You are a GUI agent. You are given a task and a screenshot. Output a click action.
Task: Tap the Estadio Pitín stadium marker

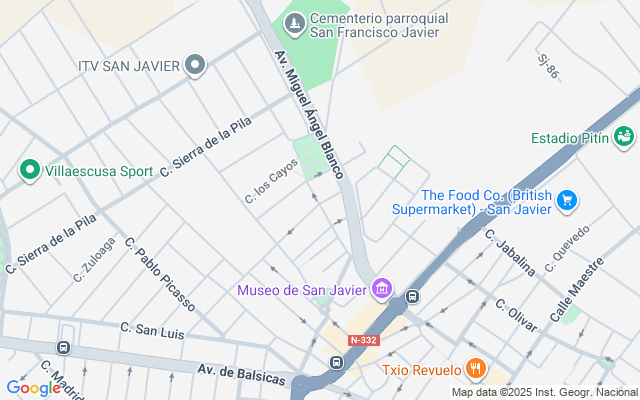[625, 136]
